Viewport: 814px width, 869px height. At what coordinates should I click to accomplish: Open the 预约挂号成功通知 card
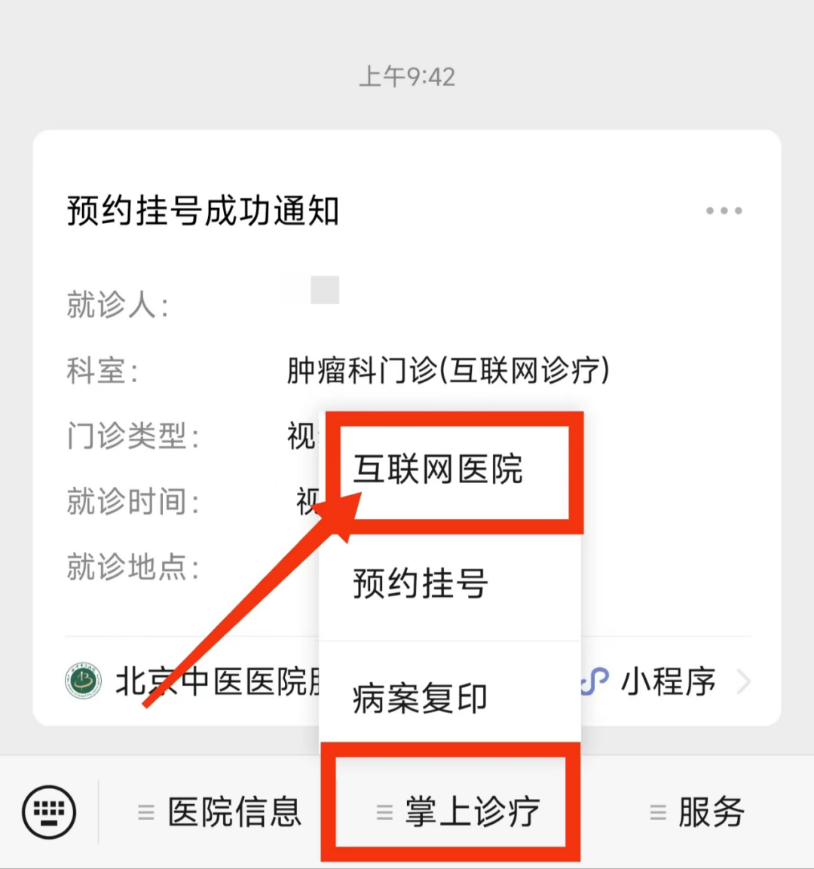click(x=203, y=211)
